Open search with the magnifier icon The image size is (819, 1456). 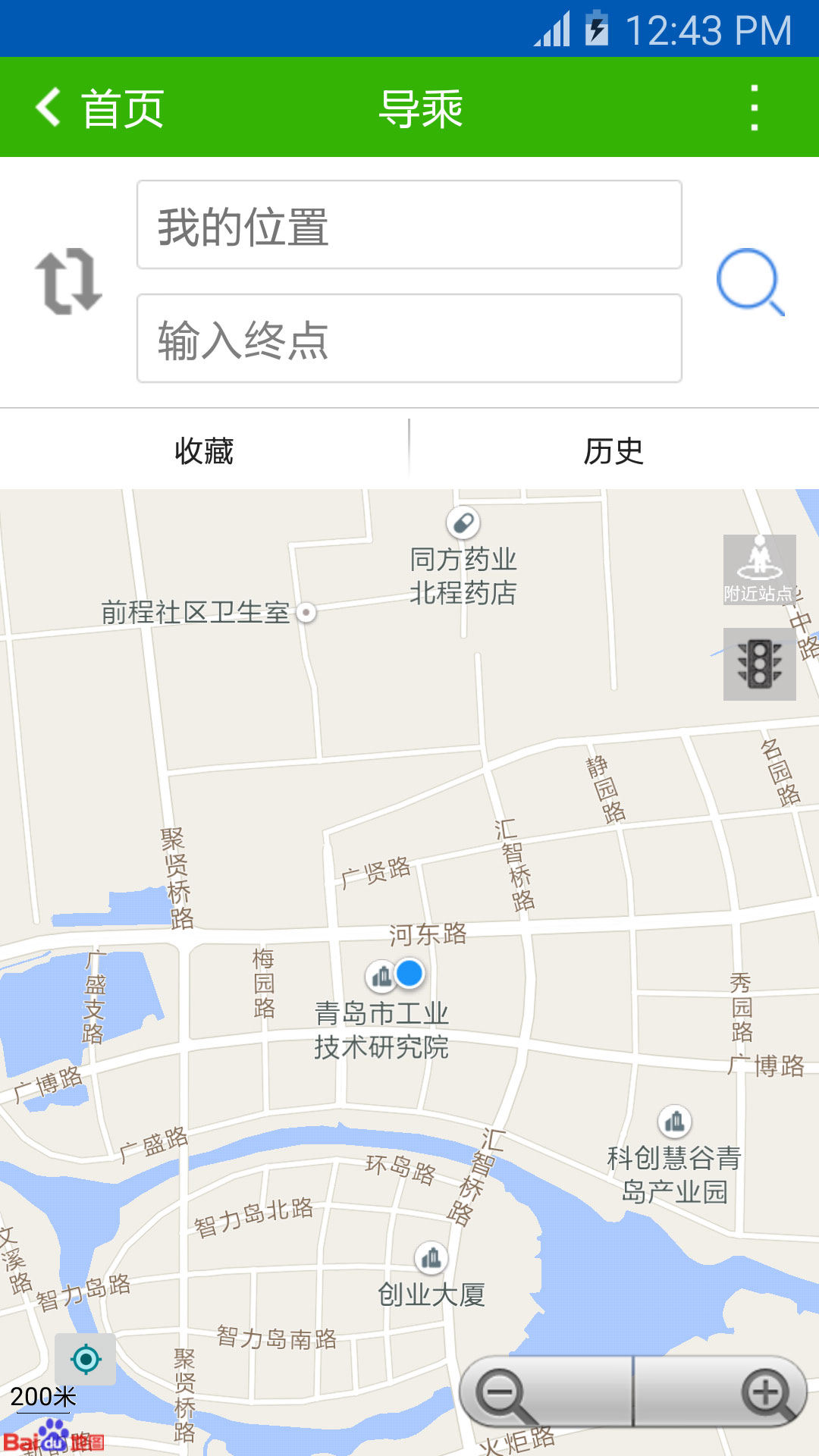tap(752, 284)
